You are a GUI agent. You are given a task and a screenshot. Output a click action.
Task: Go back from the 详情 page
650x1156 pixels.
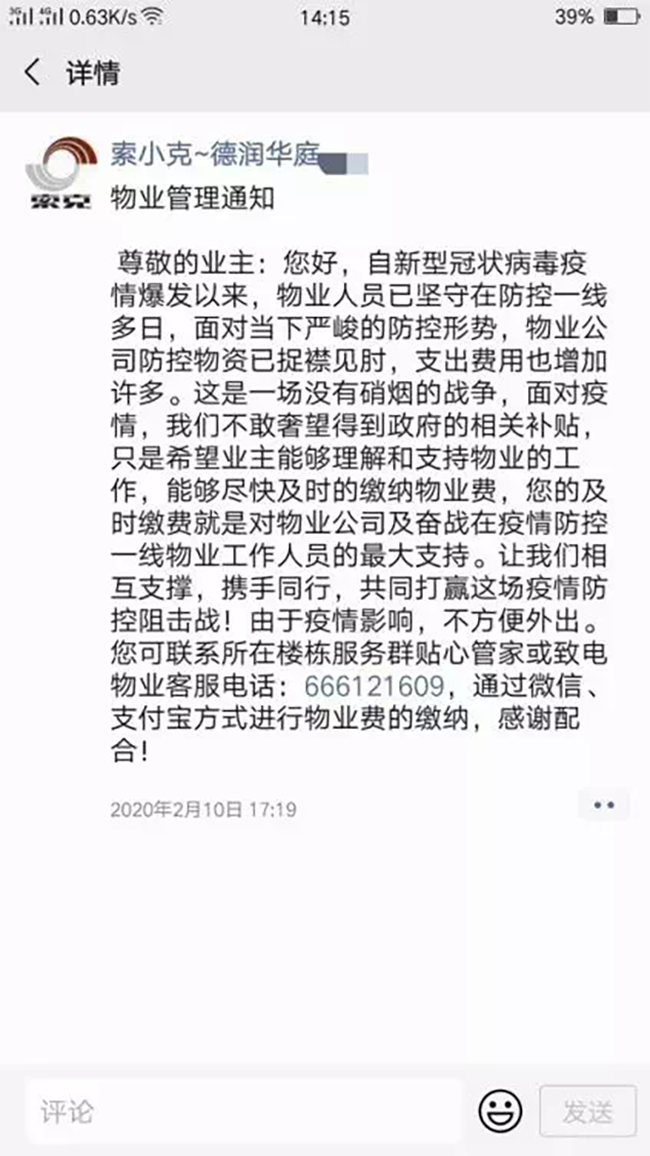click(33, 73)
